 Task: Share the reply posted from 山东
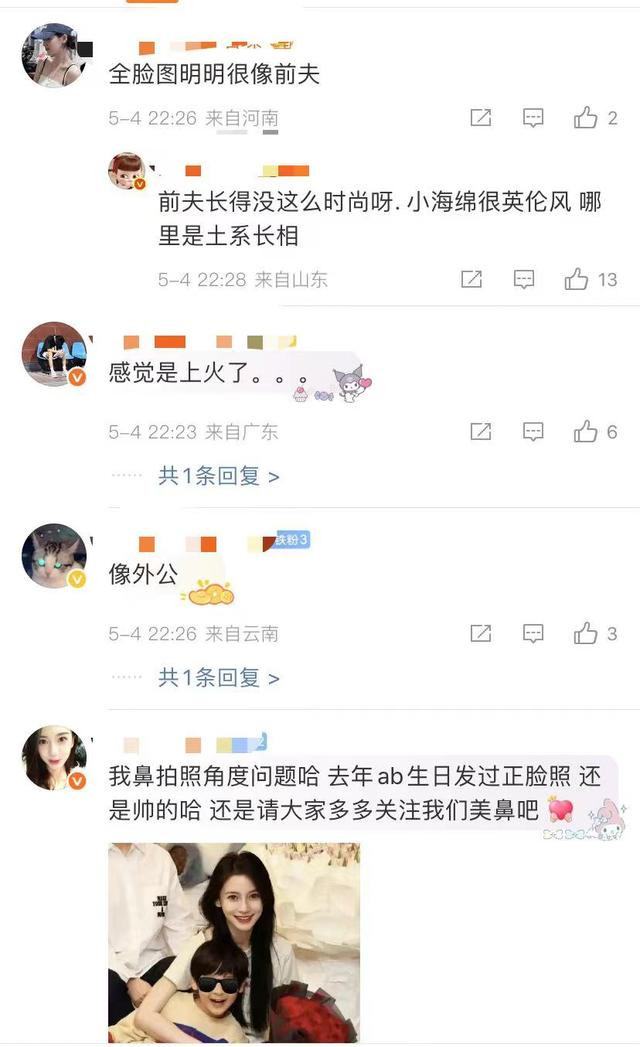coord(472,279)
